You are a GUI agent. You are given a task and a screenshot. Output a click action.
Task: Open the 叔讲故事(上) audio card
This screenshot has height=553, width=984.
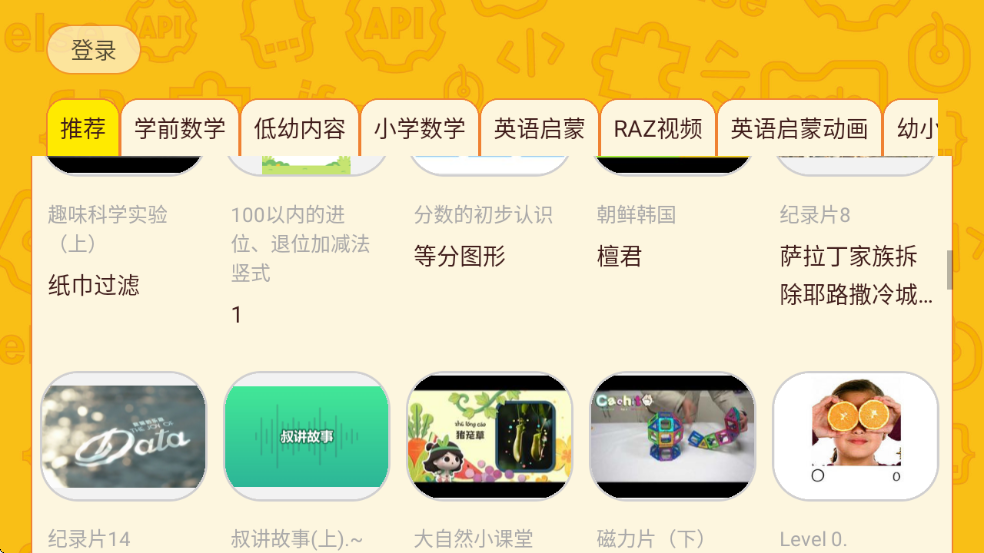tap(306, 437)
